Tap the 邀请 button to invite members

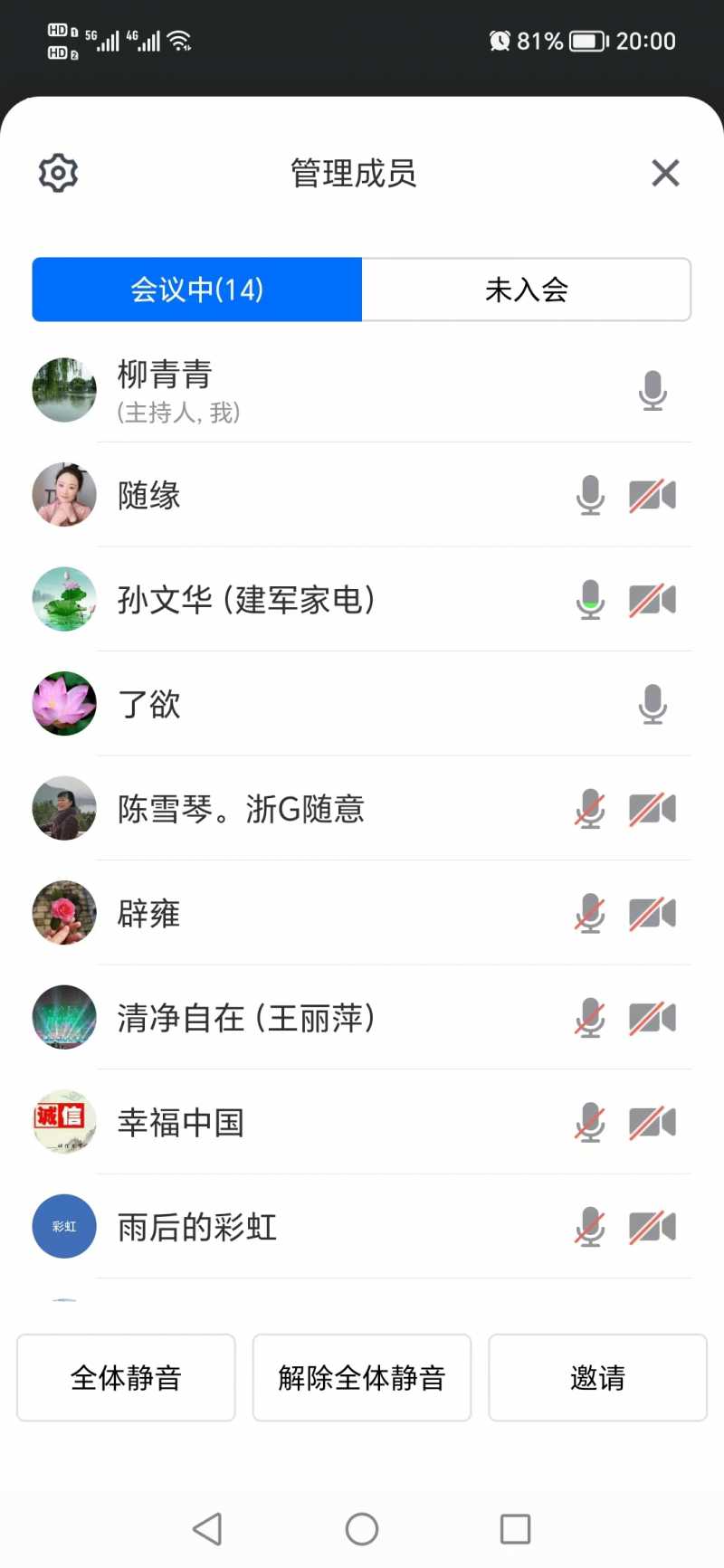(596, 1377)
